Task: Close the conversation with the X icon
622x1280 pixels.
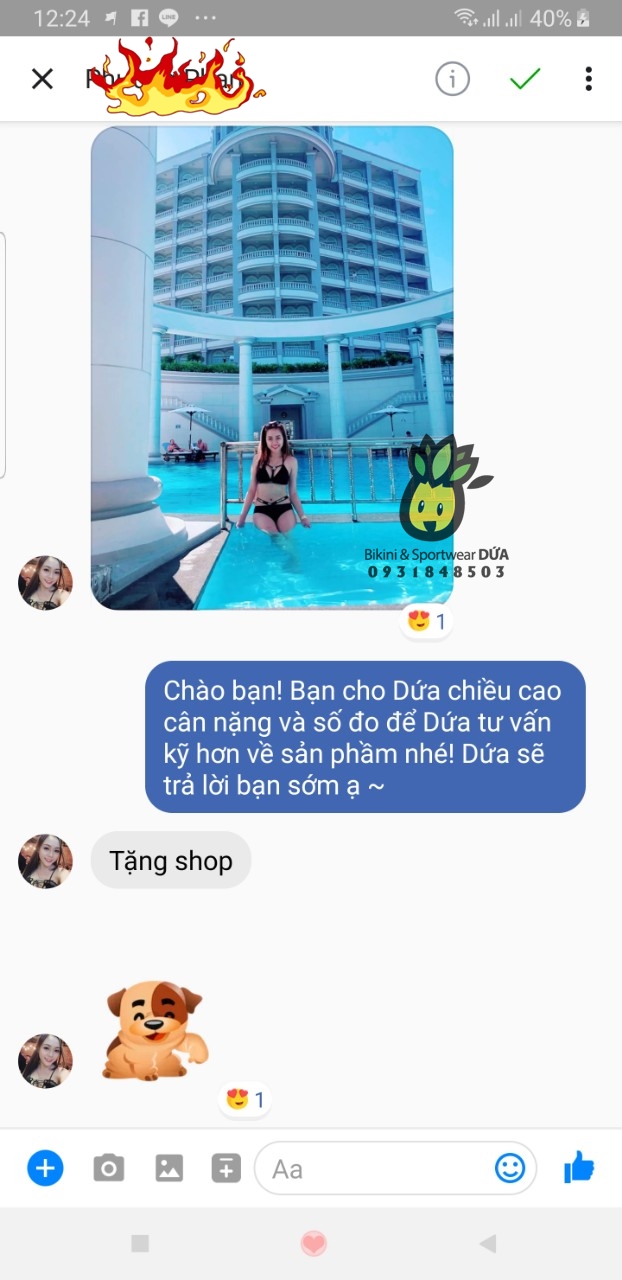Action: coord(42,79)
